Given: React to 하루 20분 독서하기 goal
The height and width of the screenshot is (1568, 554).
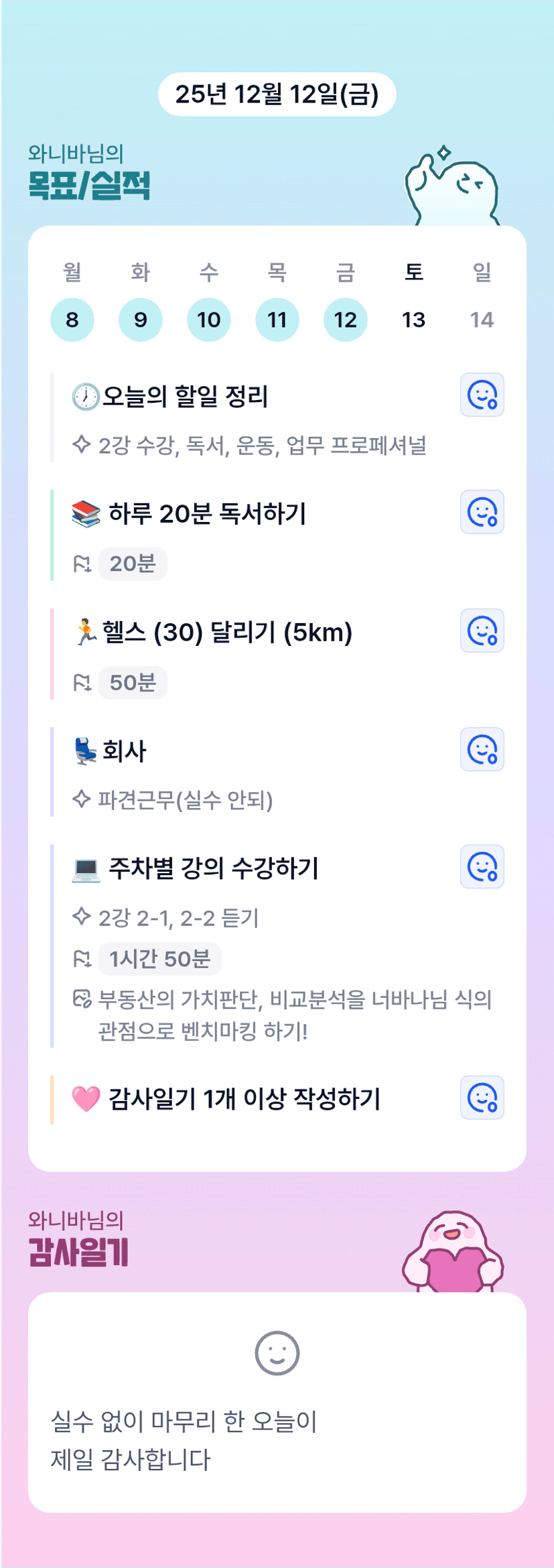Looking at the screenshot, I should (482, 513).
